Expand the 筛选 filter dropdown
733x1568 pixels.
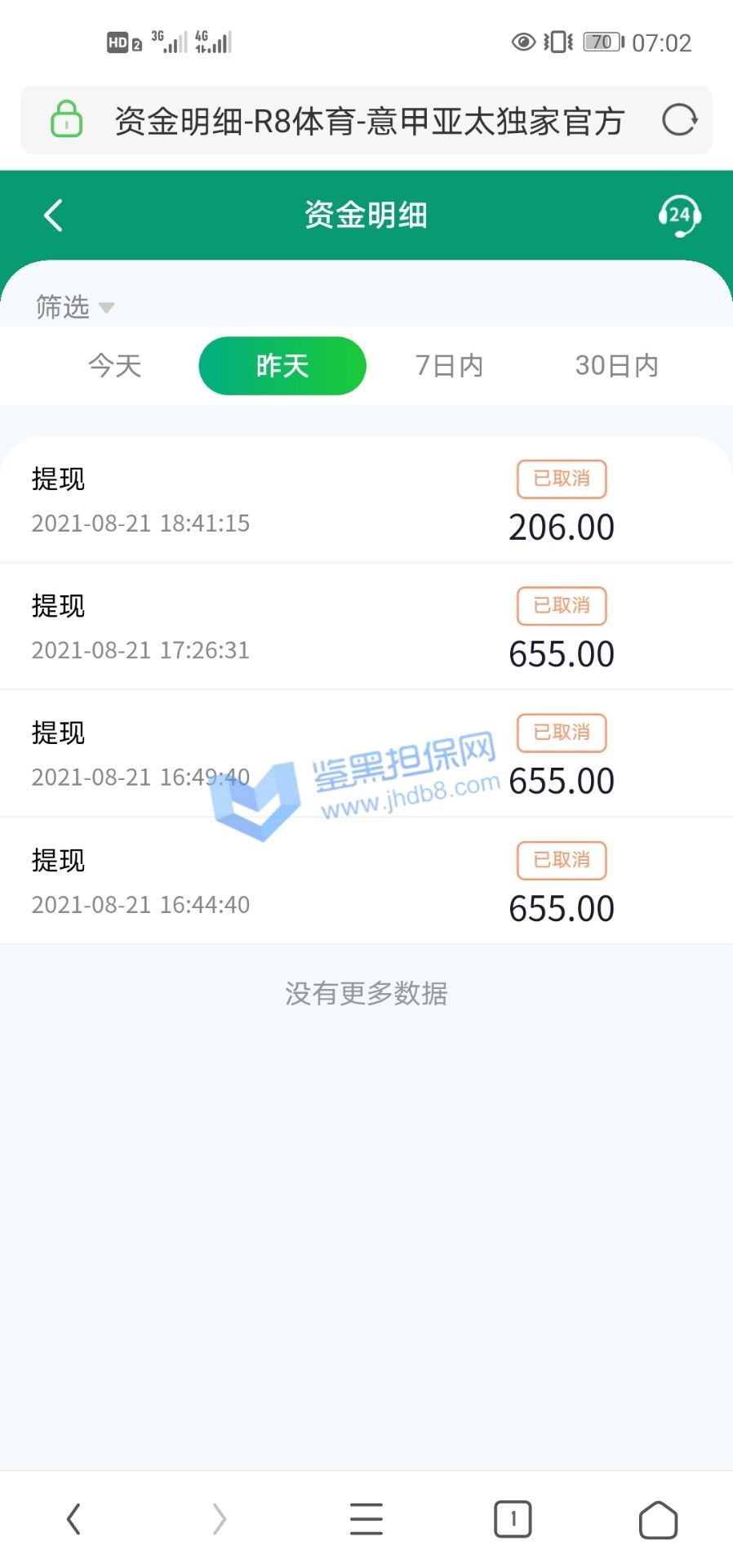pyautogui.click(x=74, y=307)
